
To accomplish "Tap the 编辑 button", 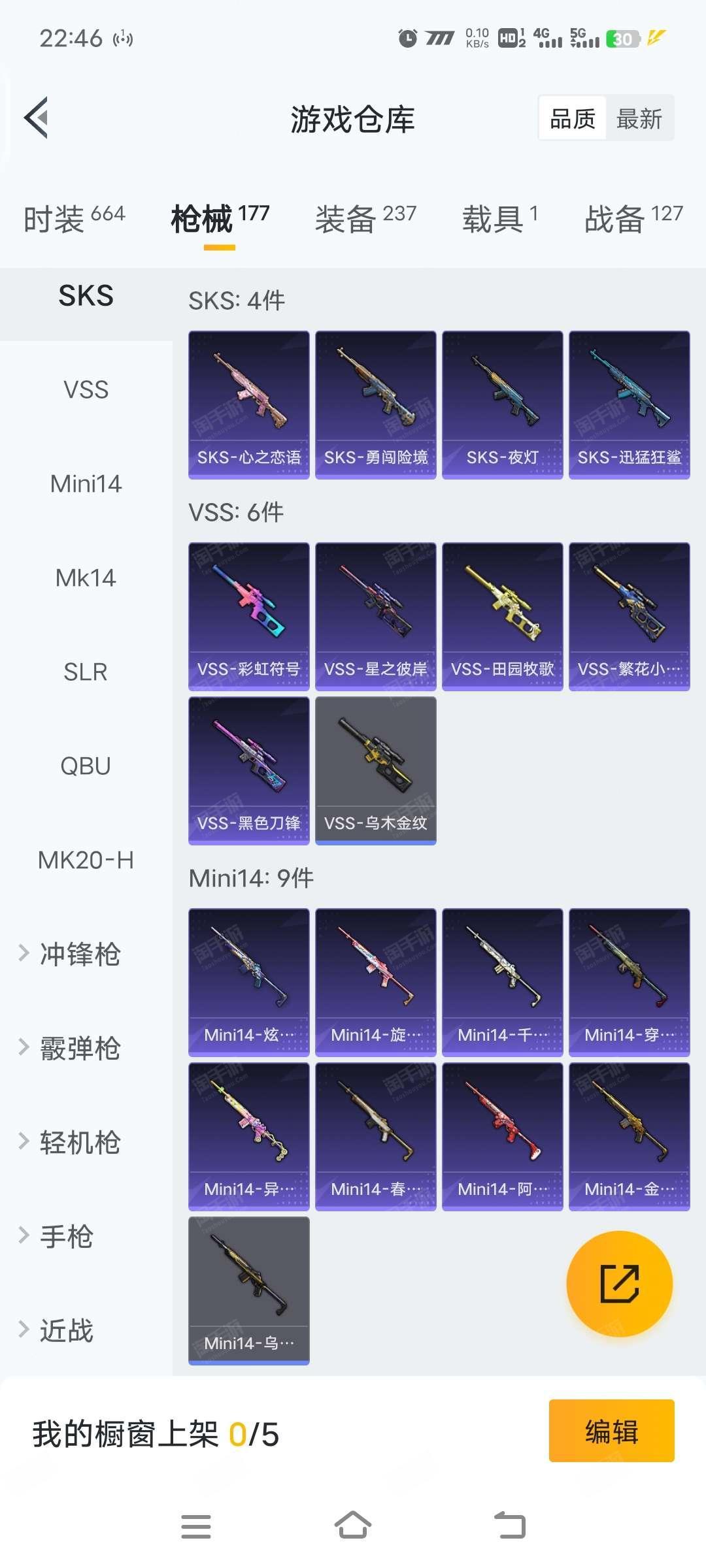I will (x=611, y=1431).
